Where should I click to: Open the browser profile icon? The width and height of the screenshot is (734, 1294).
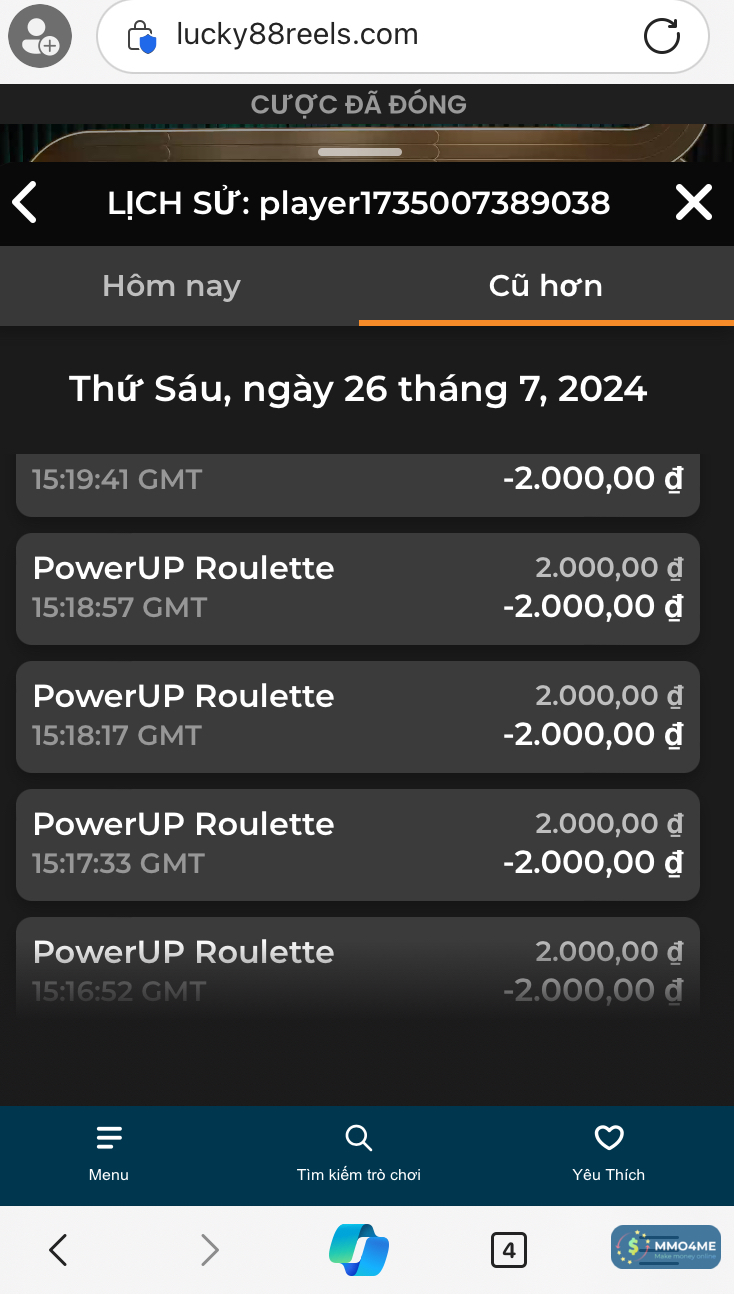coord(40,36)
